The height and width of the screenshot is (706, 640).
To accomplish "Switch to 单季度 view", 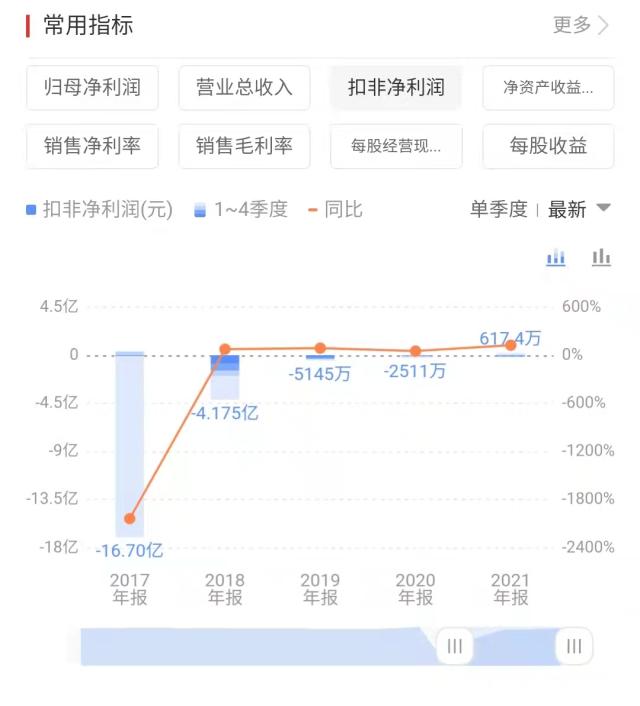I will coord(498,209).
